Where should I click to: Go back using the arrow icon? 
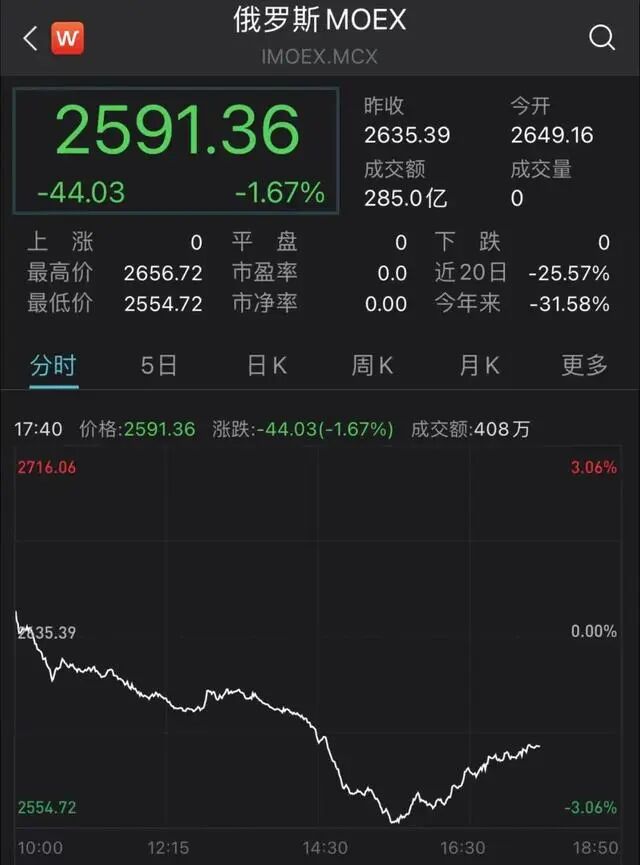[x=30, y=39]
